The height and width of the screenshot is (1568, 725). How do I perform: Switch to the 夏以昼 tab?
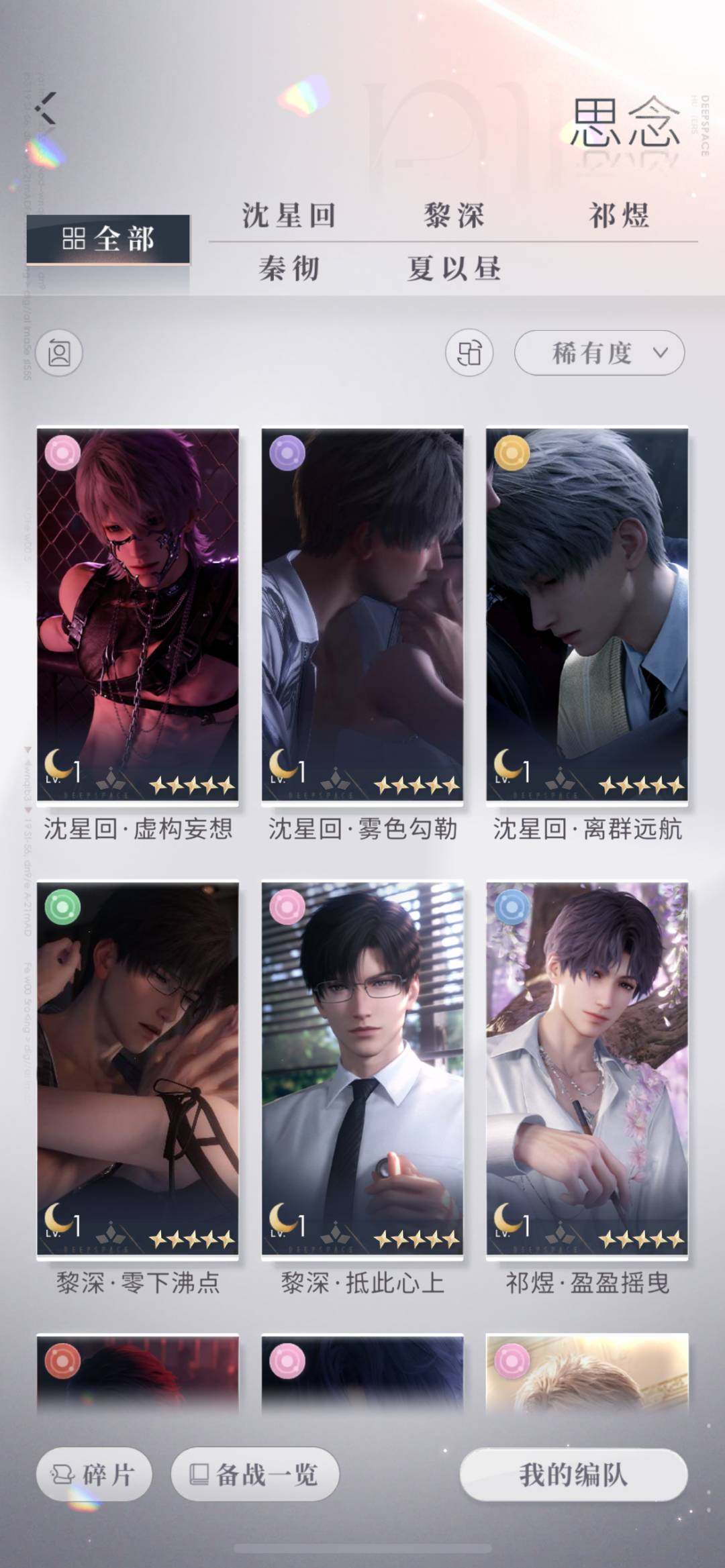pyautogui.click(x=454, y=269)
